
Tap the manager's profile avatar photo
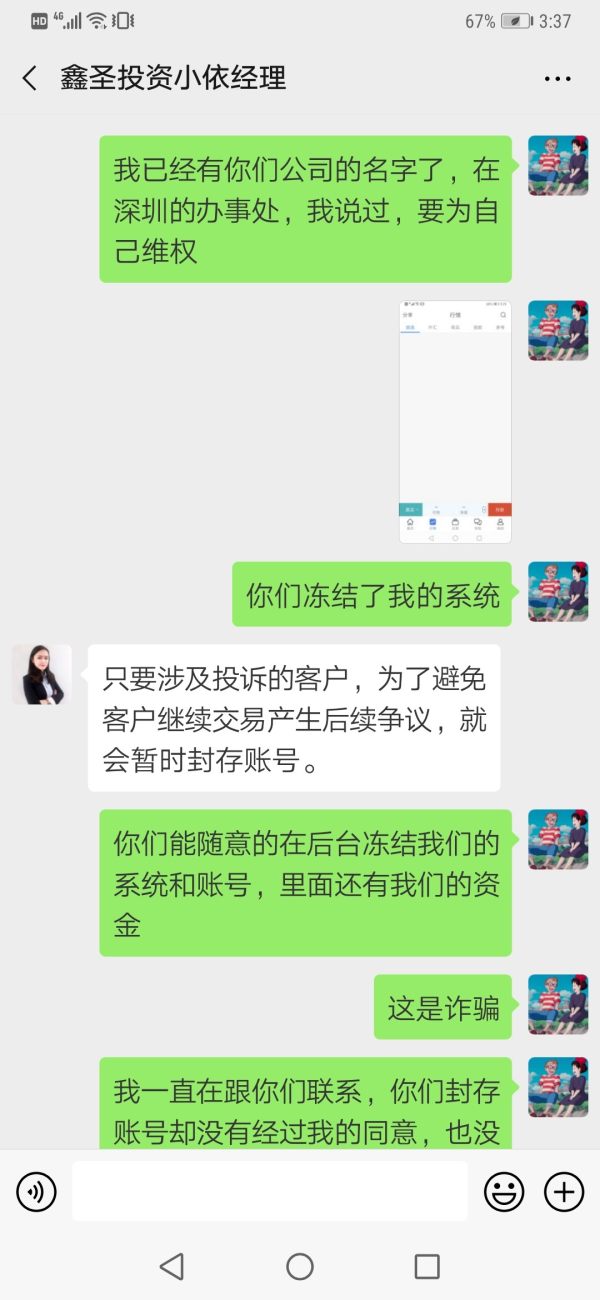pyautogui.click(x=42, y=675)
